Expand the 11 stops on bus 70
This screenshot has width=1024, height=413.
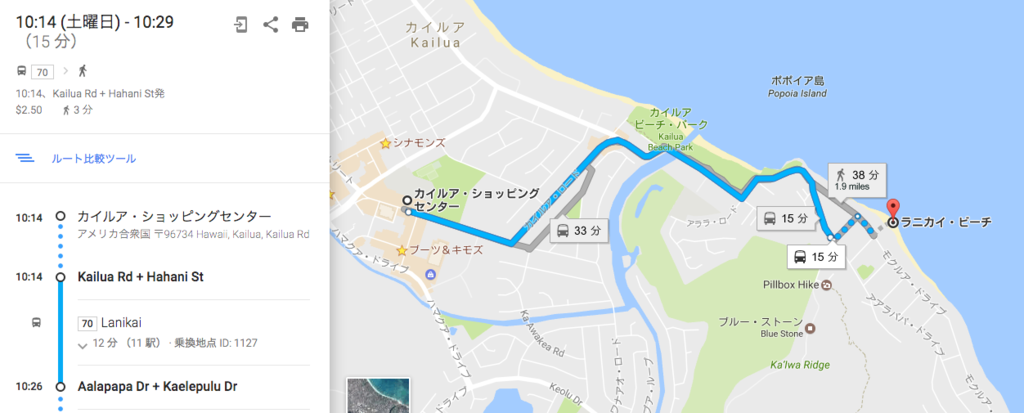click(84, 344)
